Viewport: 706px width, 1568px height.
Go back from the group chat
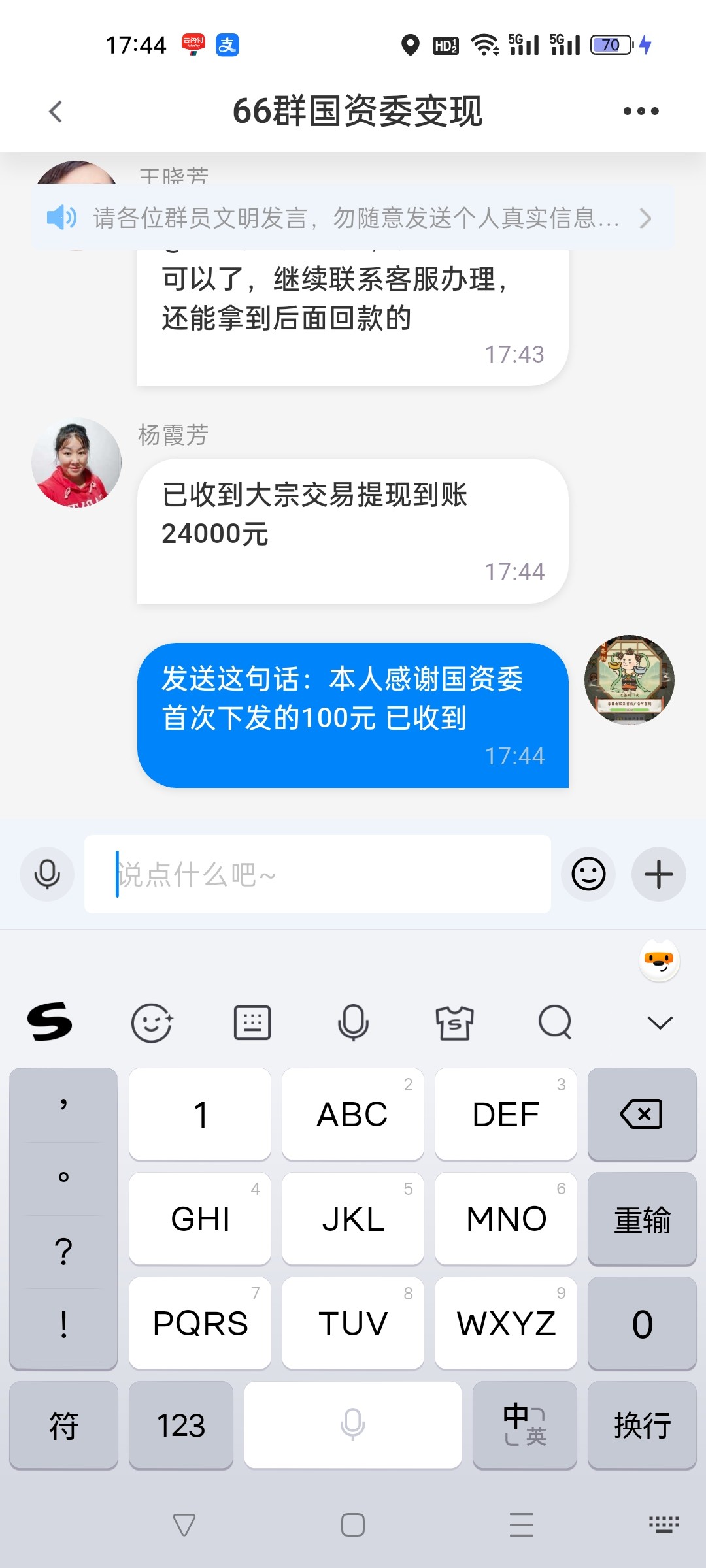[56, 111]
